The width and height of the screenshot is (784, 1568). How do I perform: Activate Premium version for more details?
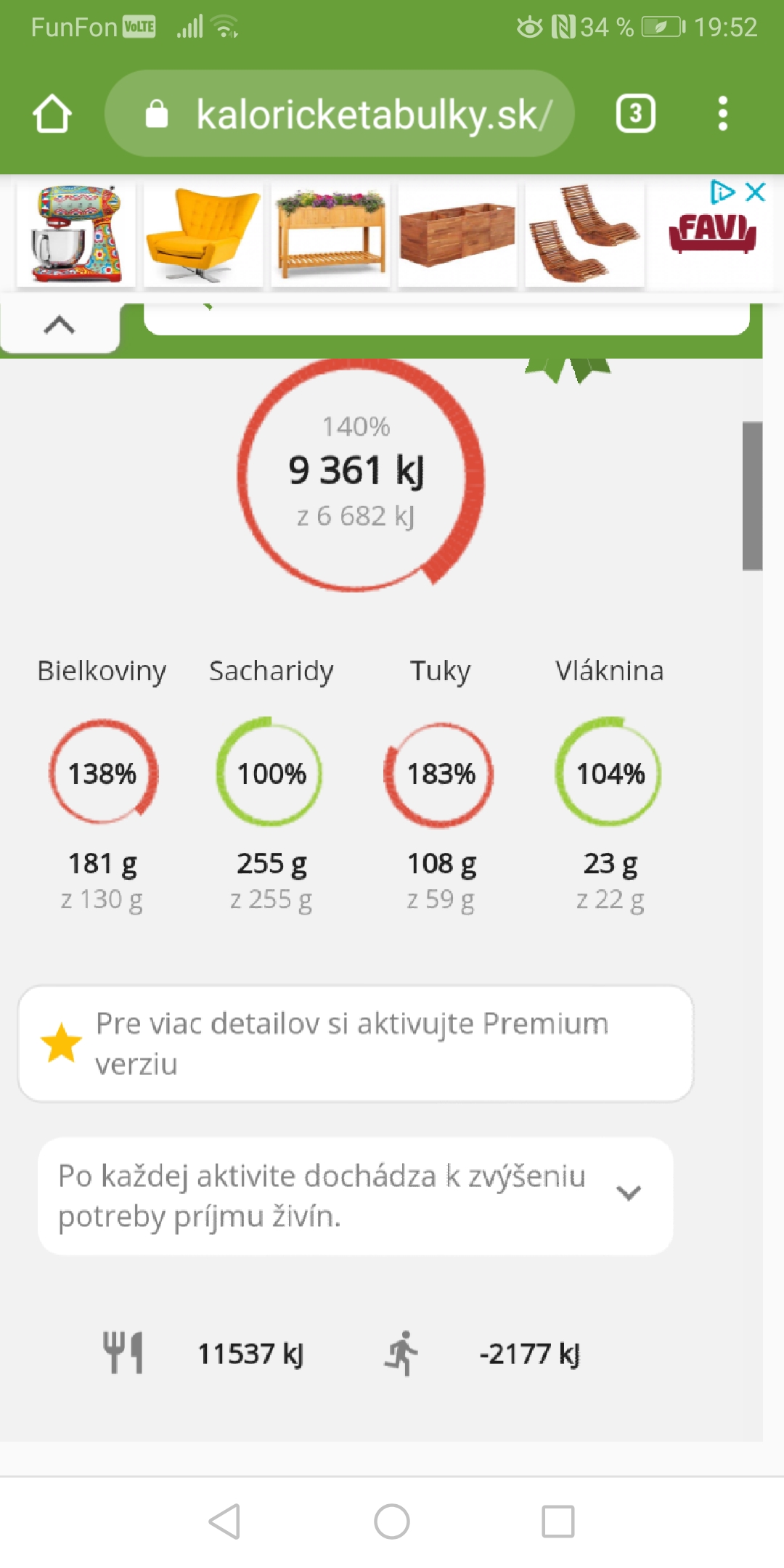click(356, 1044)
